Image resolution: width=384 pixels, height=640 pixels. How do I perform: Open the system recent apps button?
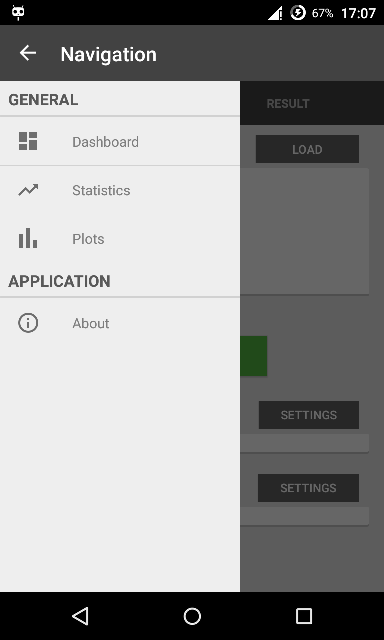304,616
